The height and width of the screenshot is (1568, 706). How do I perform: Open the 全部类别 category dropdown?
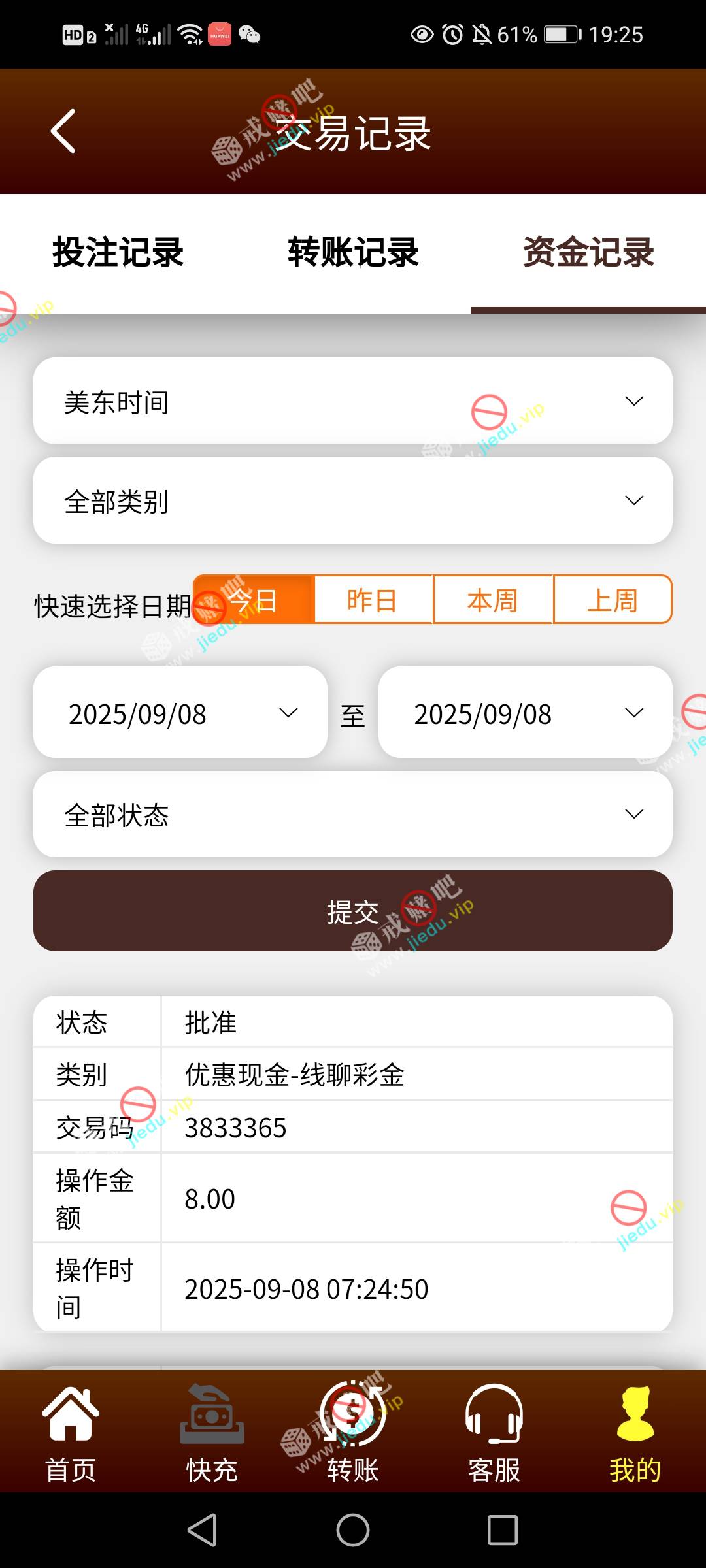353,500
